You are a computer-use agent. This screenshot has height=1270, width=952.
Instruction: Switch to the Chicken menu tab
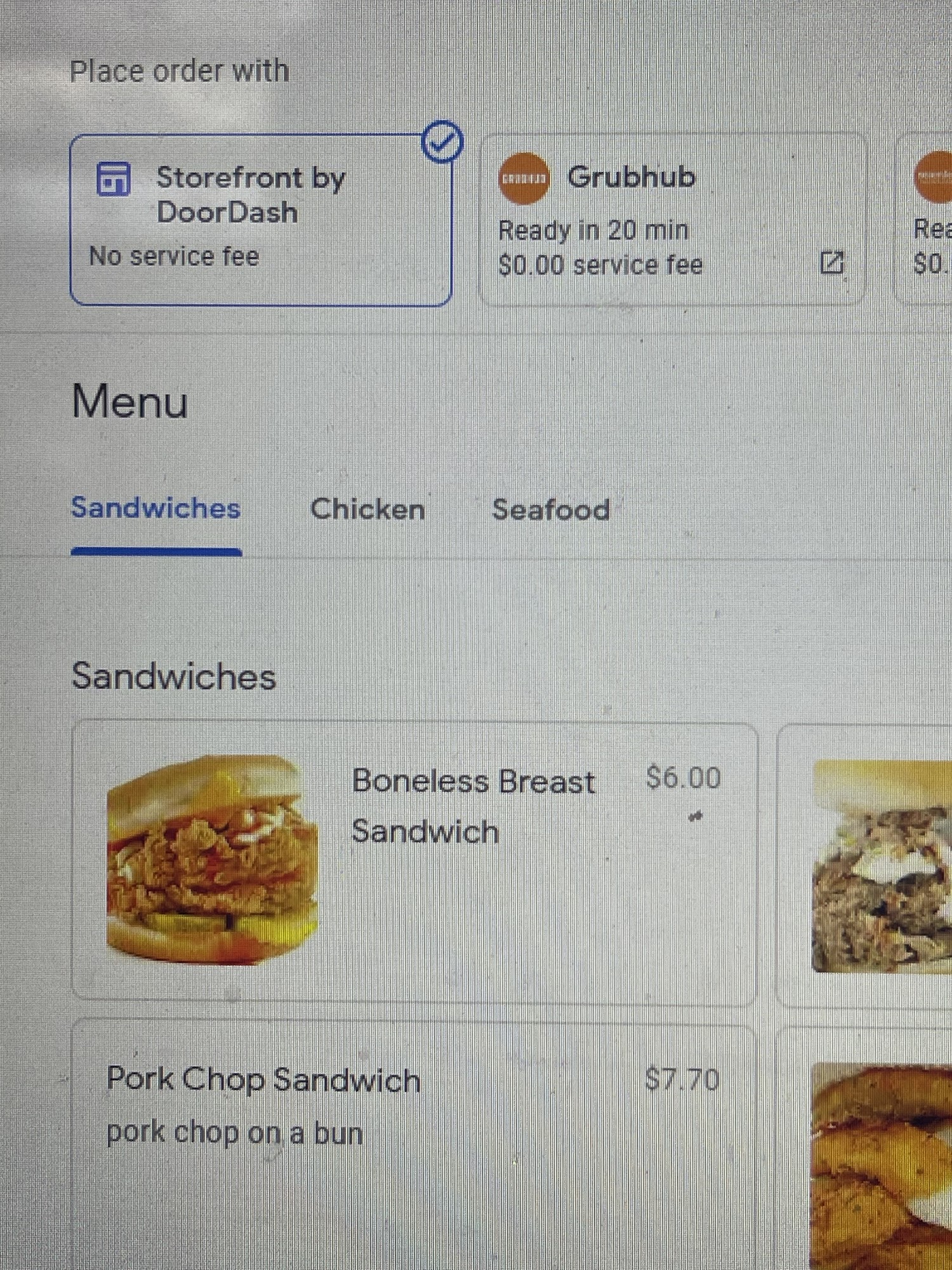[x=367, y=509]
